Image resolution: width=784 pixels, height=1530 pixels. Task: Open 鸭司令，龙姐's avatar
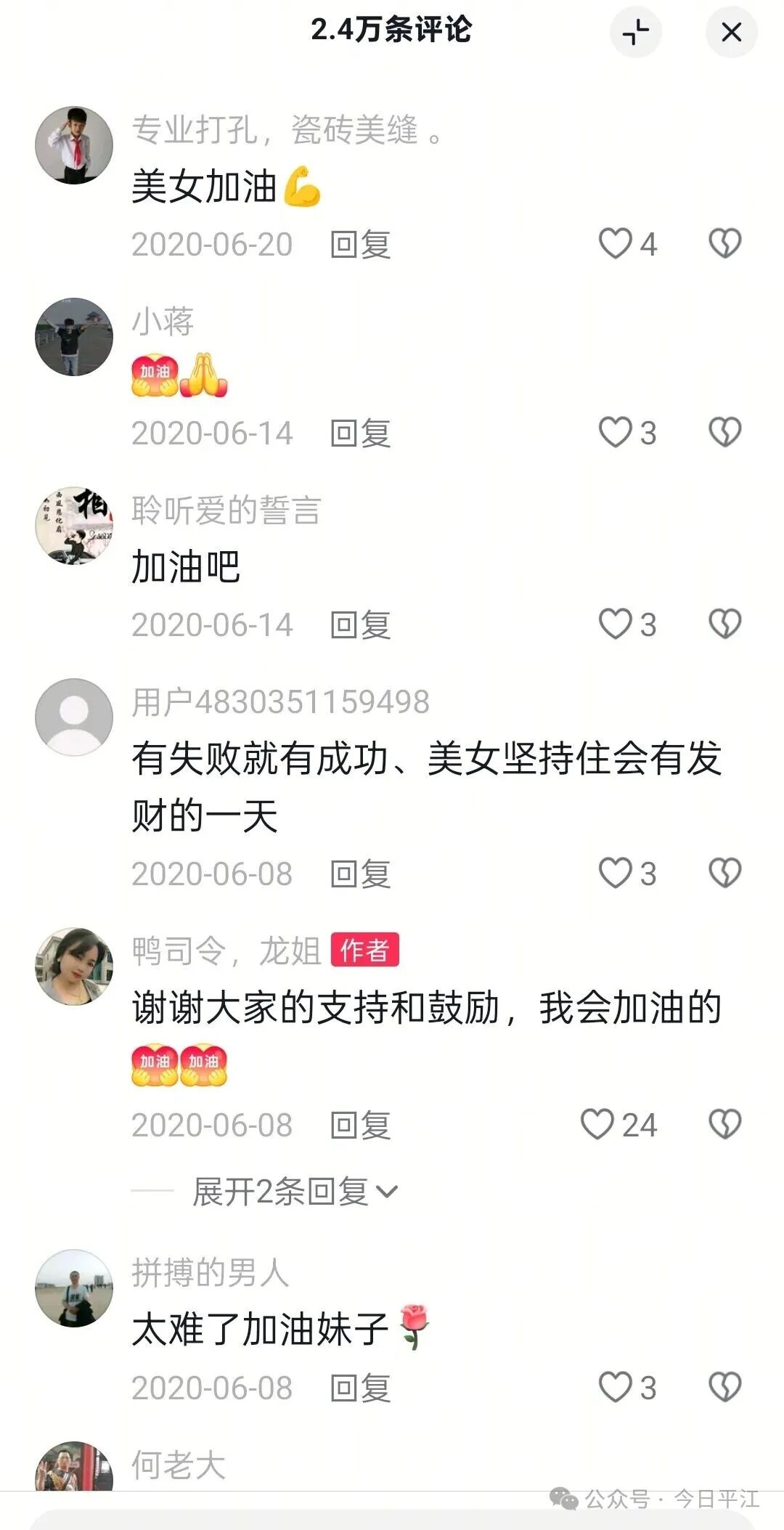click(x=74, y=966)
